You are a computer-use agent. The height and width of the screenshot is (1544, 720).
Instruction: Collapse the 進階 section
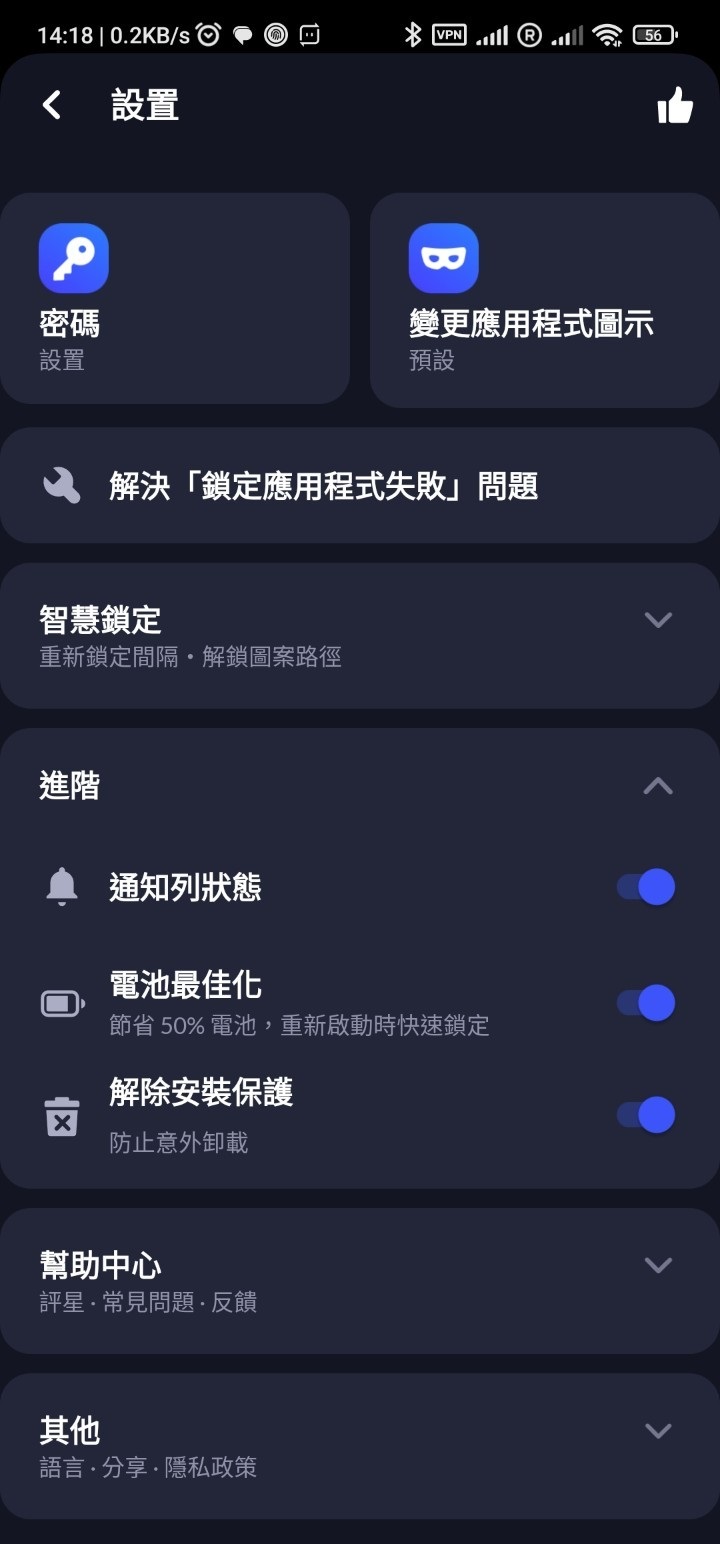[x=658, y=786]
